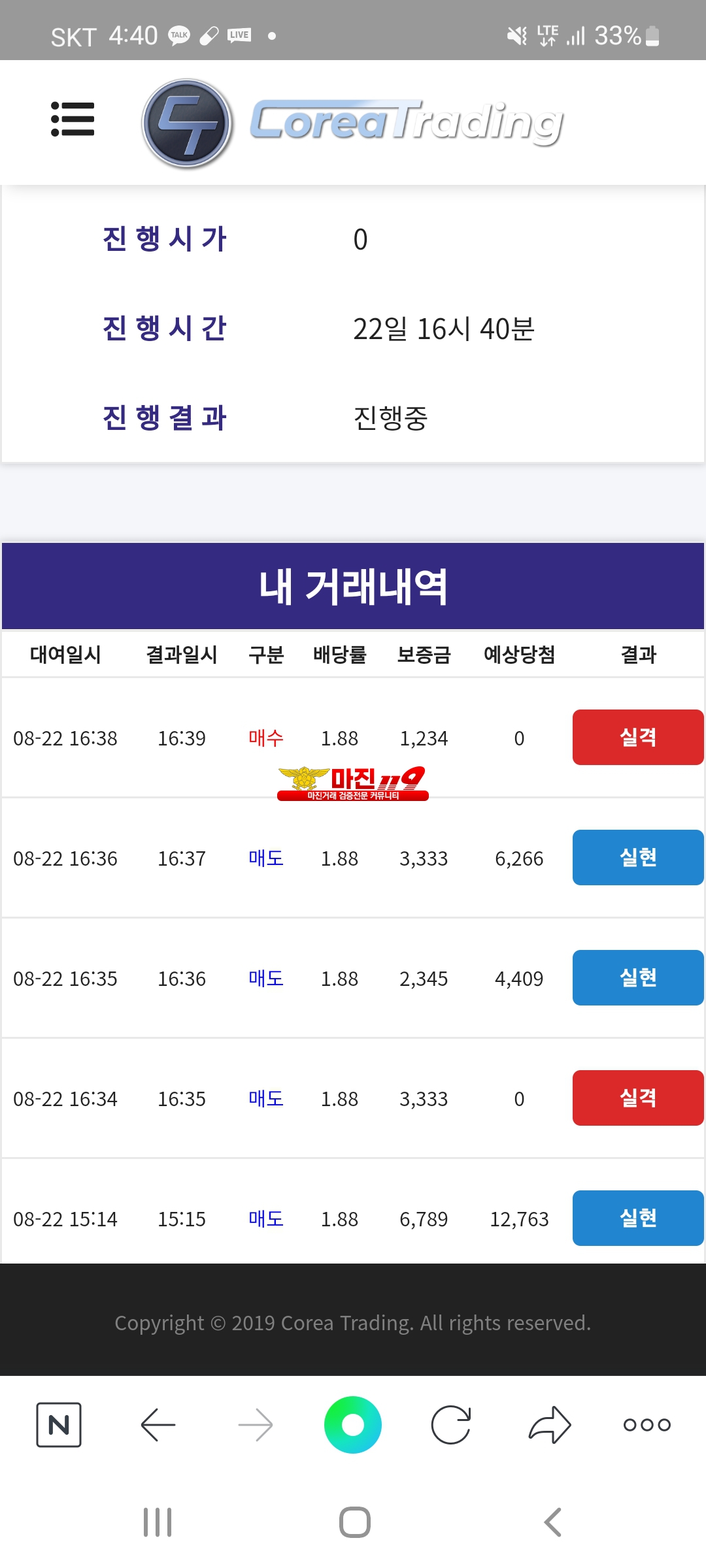Tap the Corea Trading header logo
Viewport: 706px width, 1568px height.
(x=353, y=123)
